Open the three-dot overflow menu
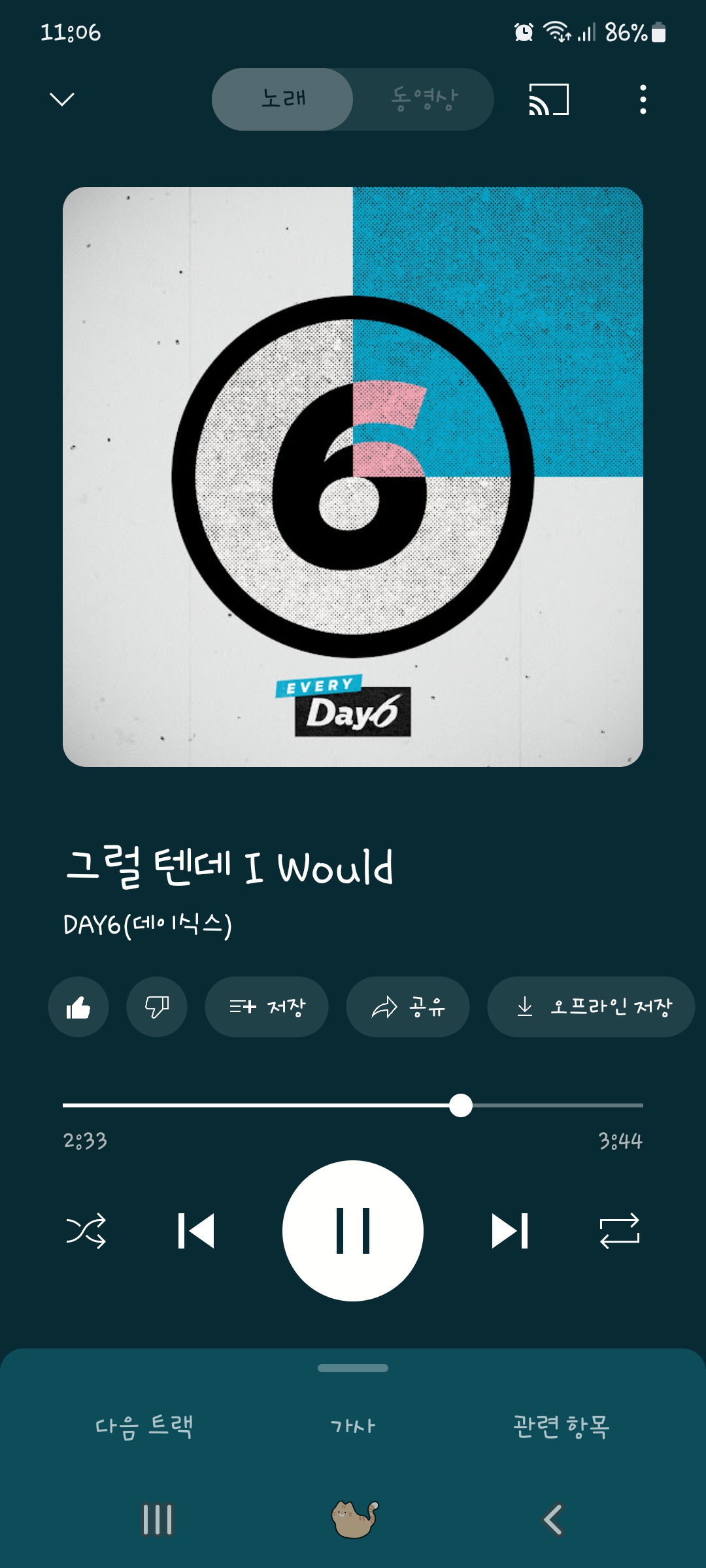The image size is (706, 1568). (643, 99)
